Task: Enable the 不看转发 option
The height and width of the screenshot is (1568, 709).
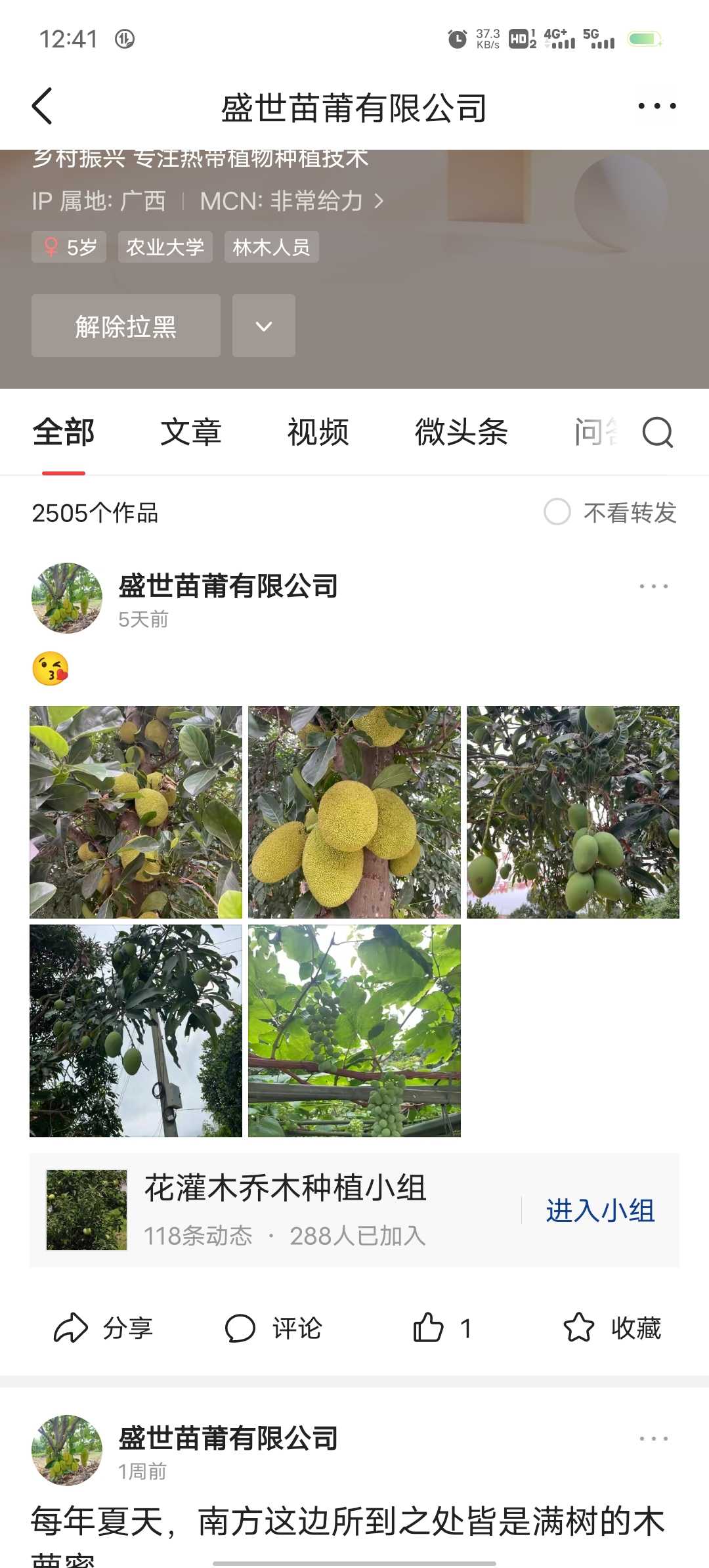Action: pos(557,512)
